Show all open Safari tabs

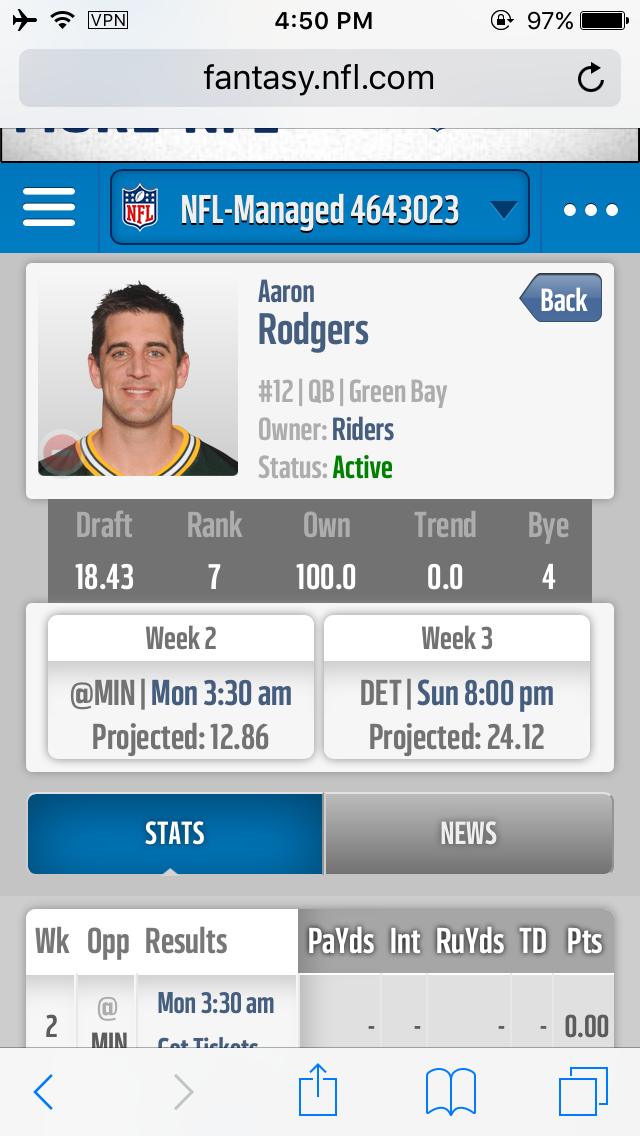pos(583,1092)
